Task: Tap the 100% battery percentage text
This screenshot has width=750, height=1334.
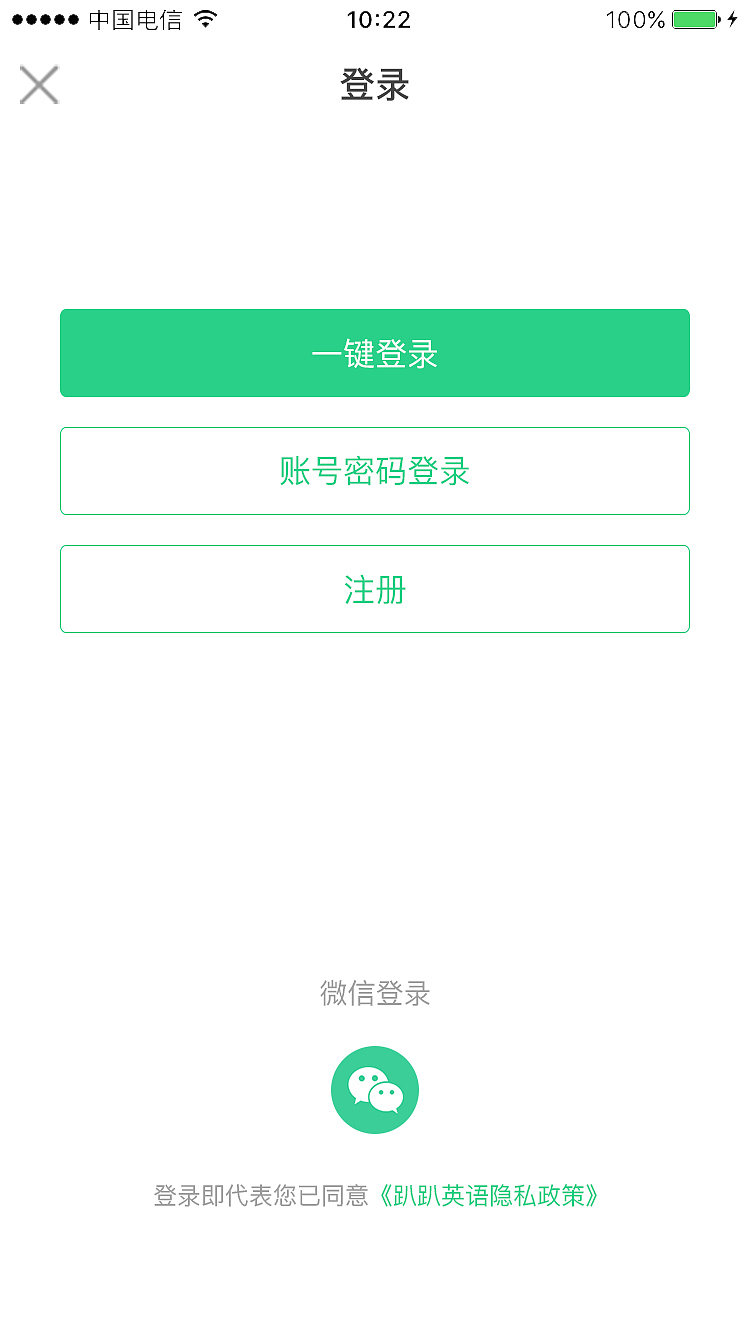Action: click(636, 18)
